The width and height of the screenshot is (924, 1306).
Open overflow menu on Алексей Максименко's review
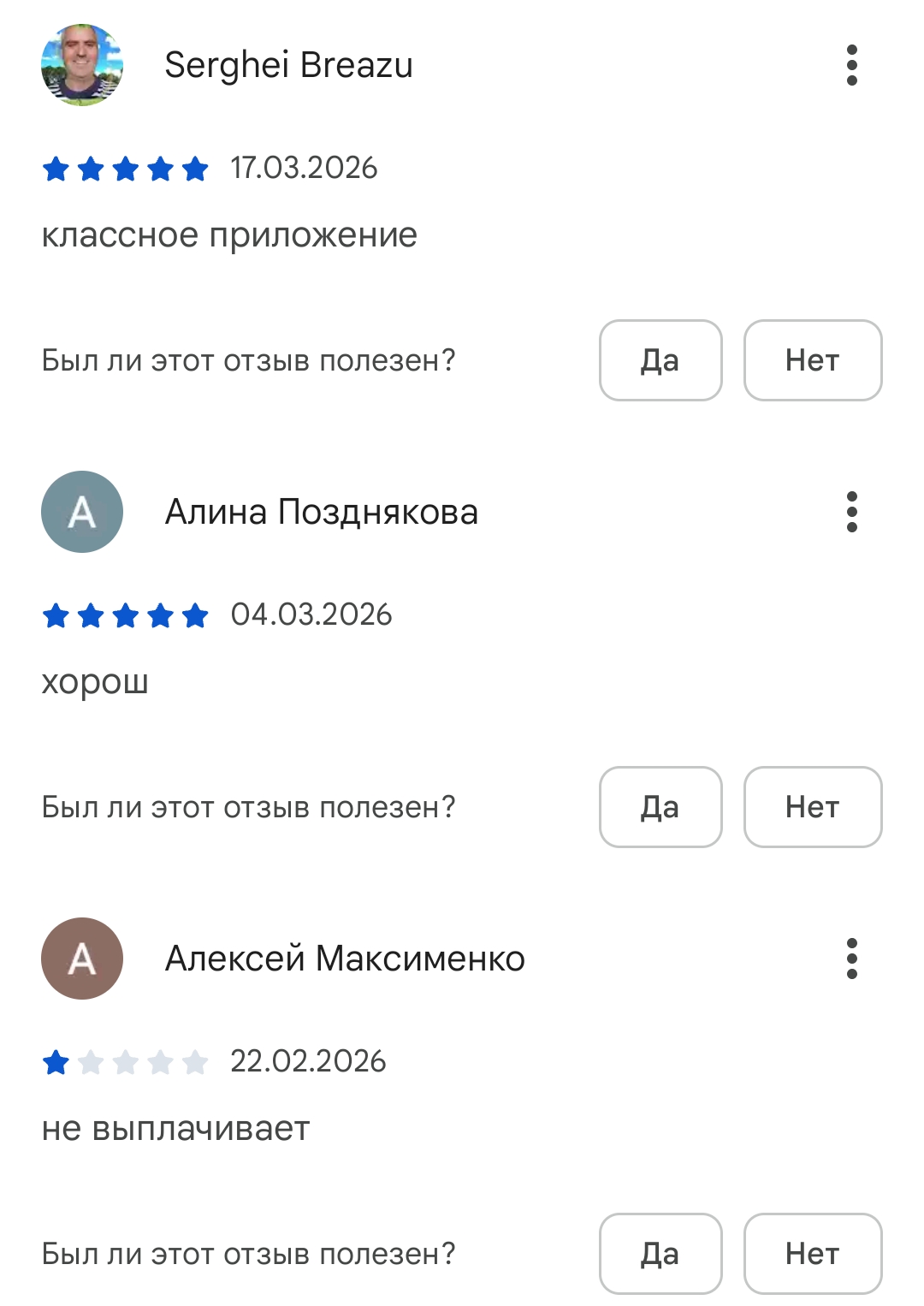point(851,959)
